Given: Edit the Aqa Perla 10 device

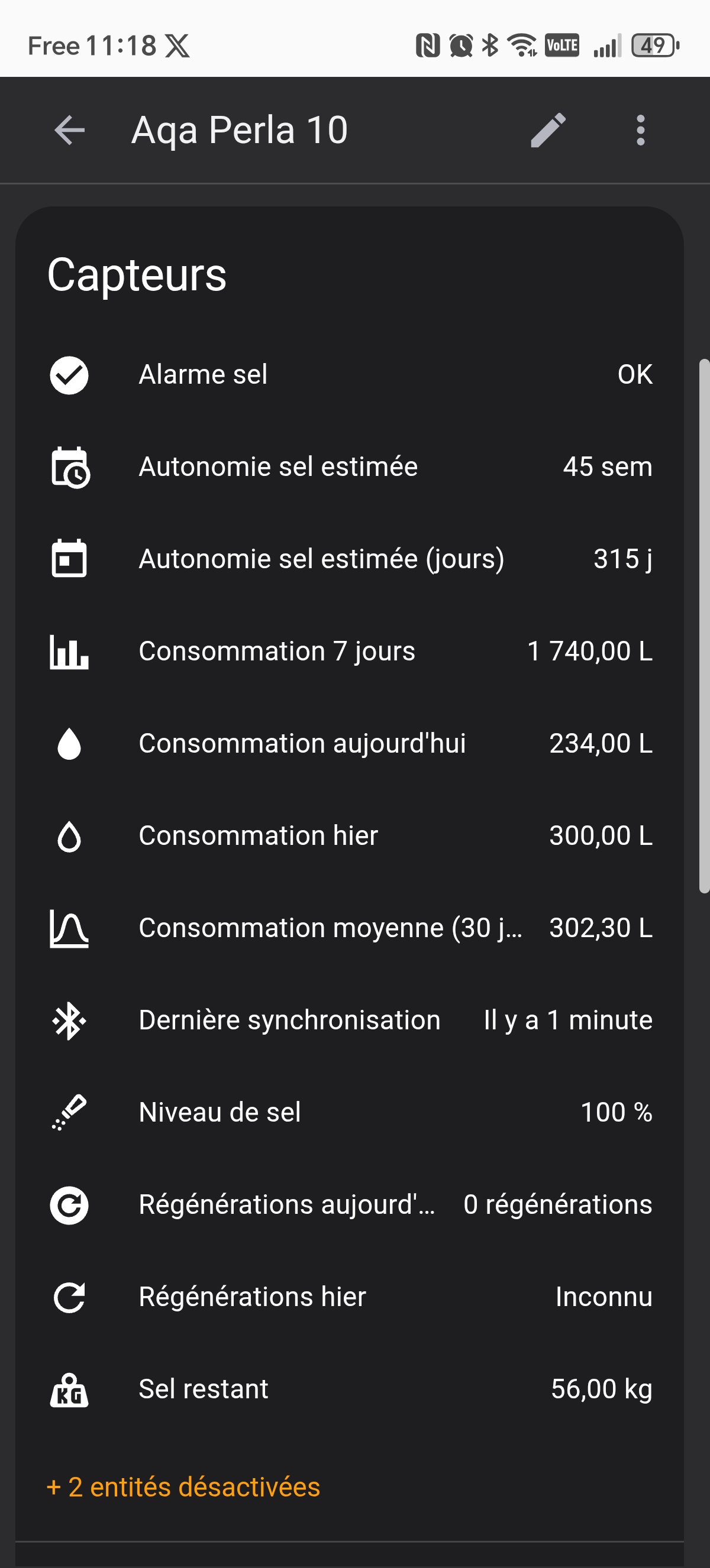Looking at the screenshot, I should [548, 130].
